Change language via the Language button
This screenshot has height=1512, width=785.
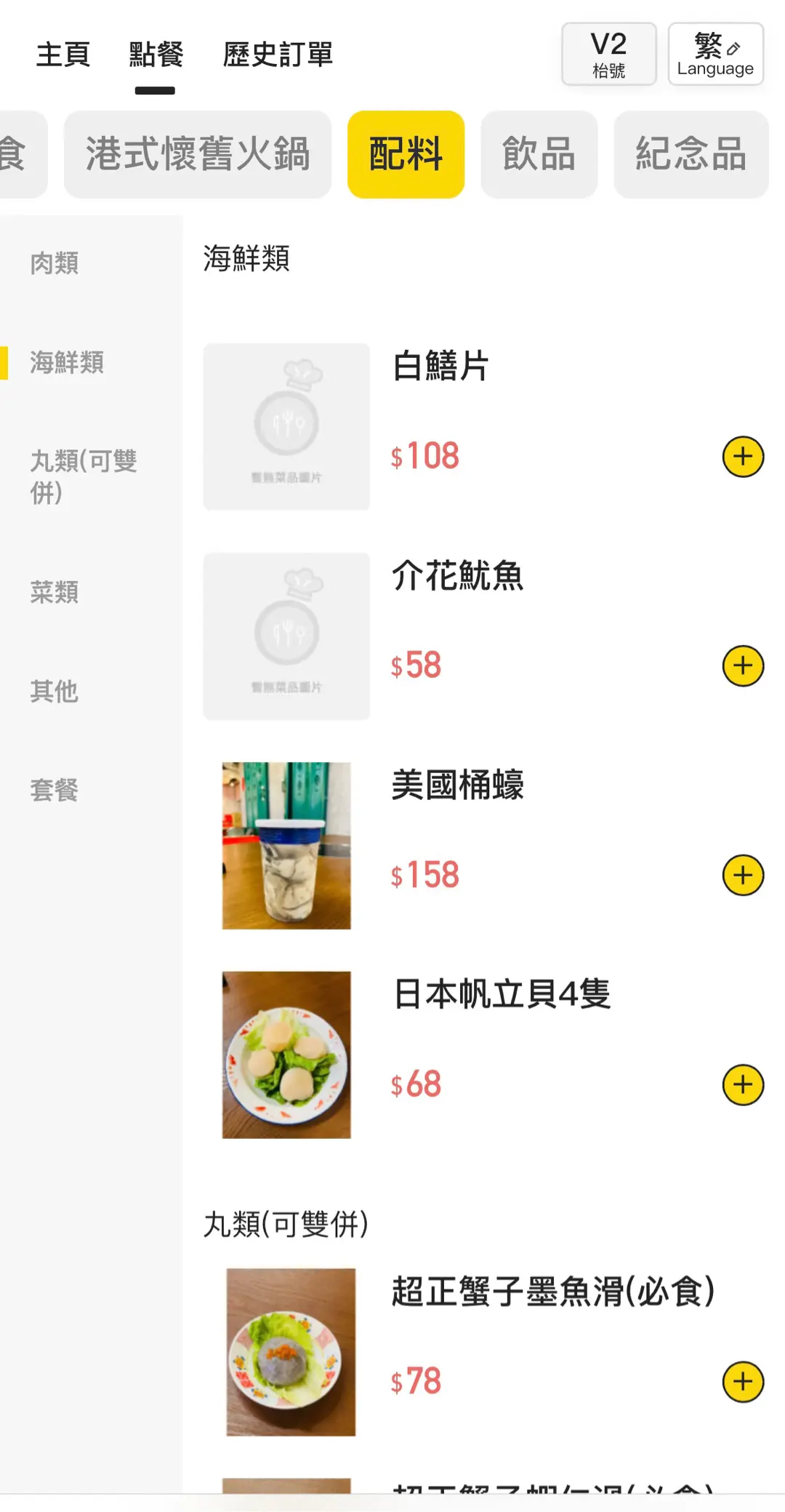click(715, 55)
